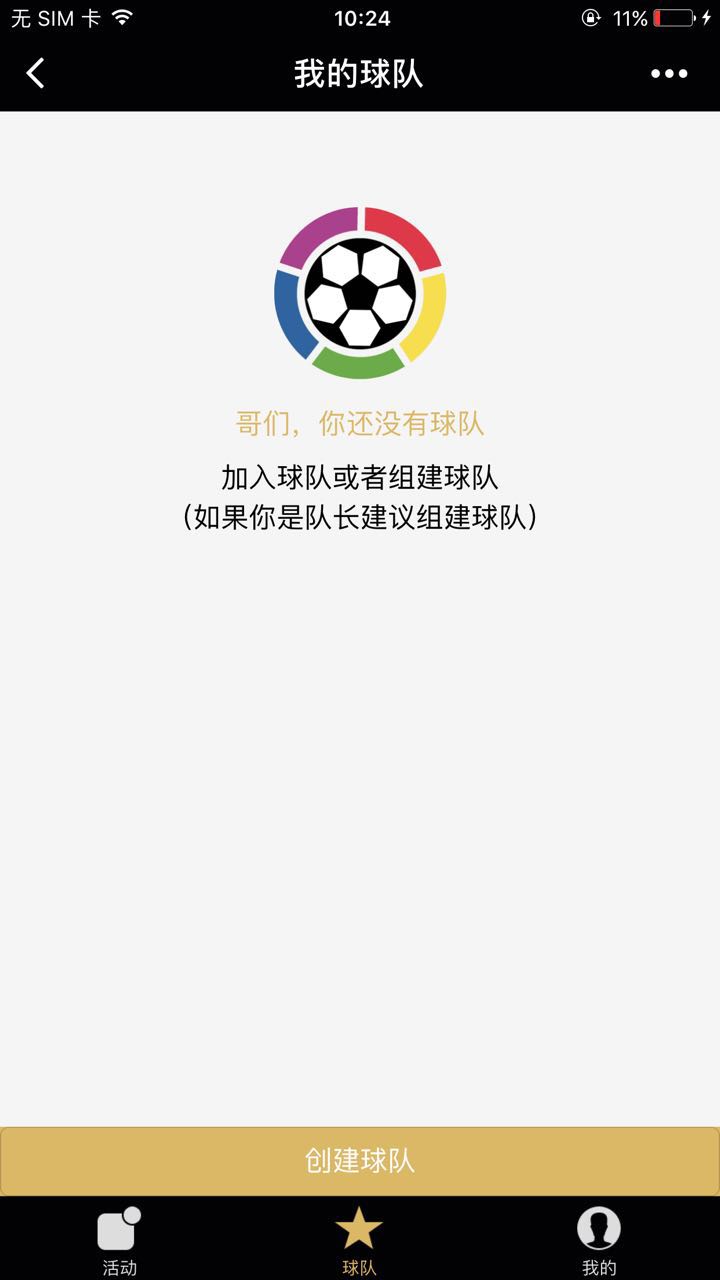
Task: Select the 球队 tab
Action: coord(359,1240)
